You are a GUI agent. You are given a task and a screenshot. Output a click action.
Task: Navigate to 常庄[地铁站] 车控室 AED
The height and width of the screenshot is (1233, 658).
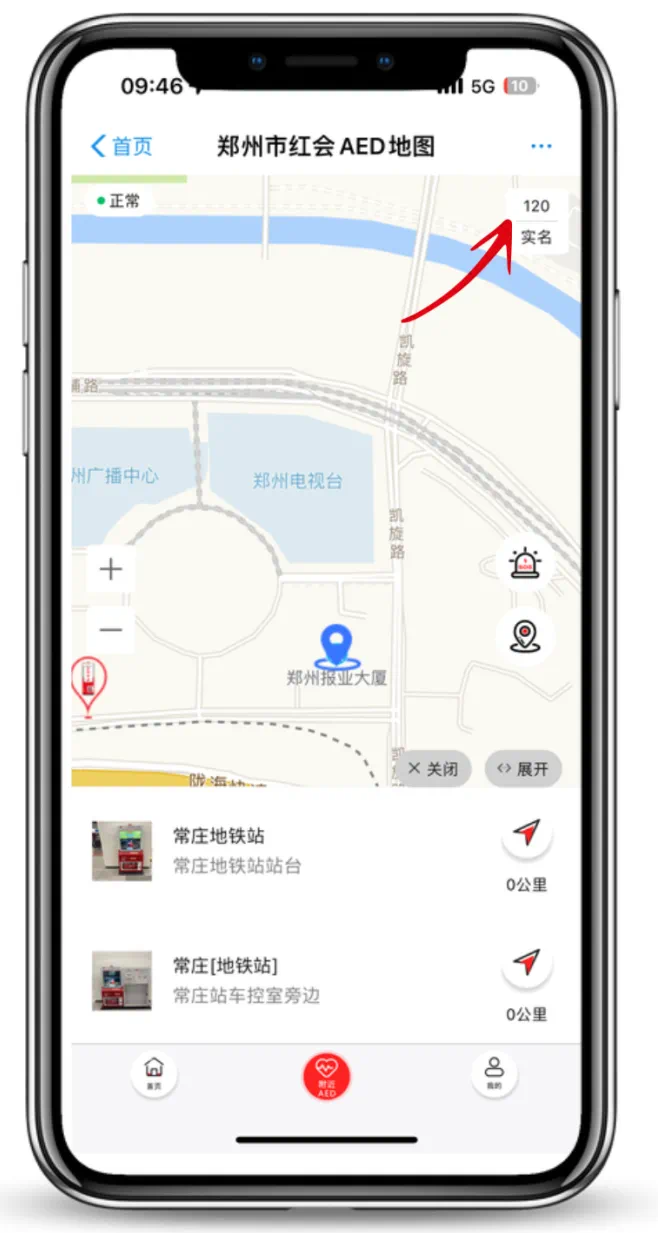(526, 964)
